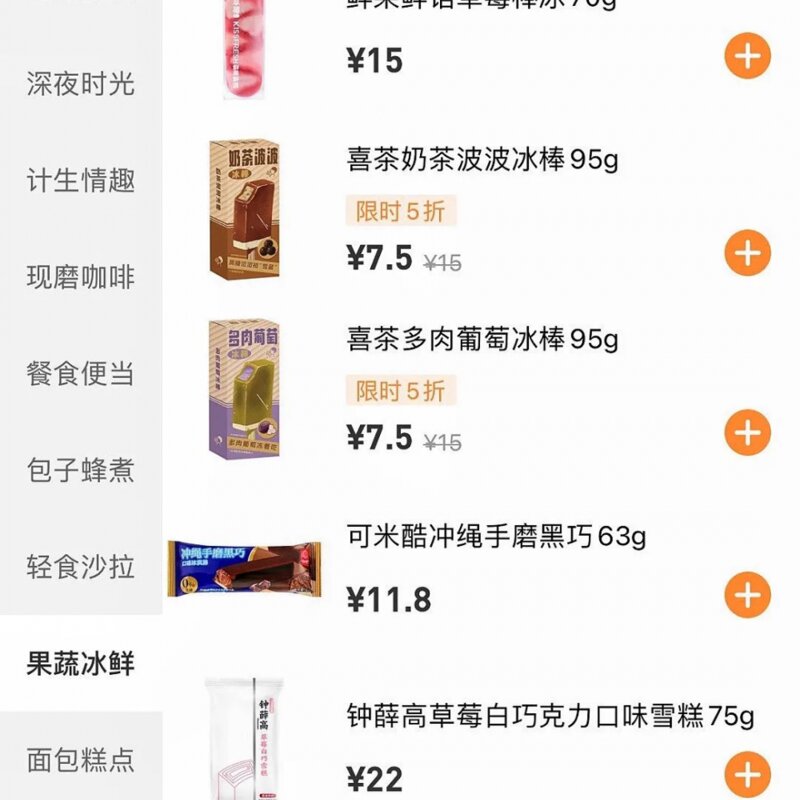Image resolution: width=800 pixels, height=800 pixels.
Task: Open the 计生情趣 category
Action: click(x=80, y=181)
